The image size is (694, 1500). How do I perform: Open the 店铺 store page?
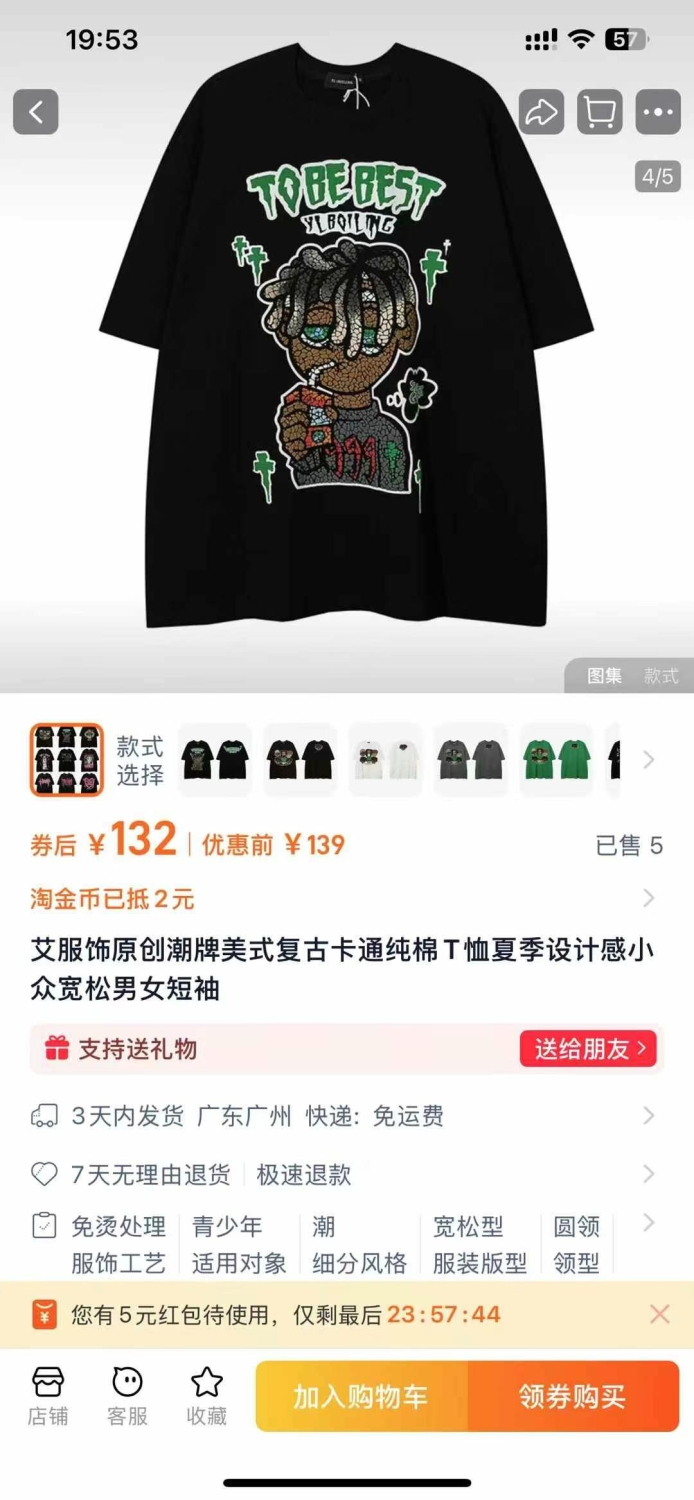coord(48,1396)
